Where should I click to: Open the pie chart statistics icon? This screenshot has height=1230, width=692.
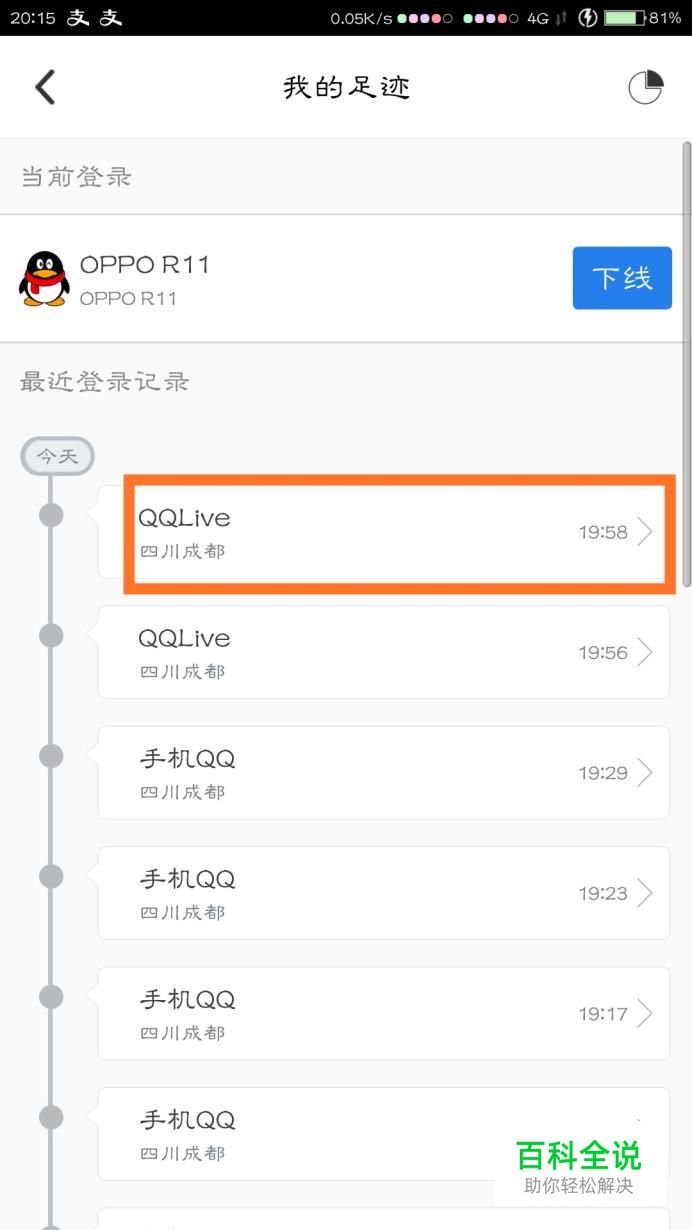[x=646, y=87]
